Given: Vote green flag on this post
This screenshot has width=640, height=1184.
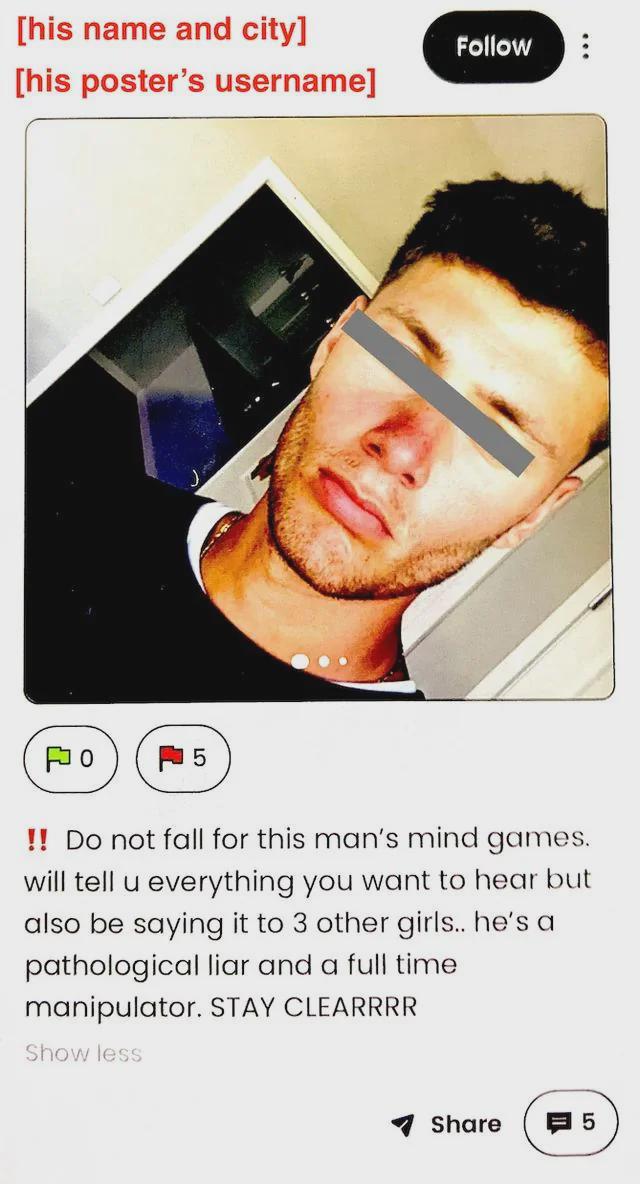Looking at the screenshot, I should pyautogui.click(x=70, y=758).
